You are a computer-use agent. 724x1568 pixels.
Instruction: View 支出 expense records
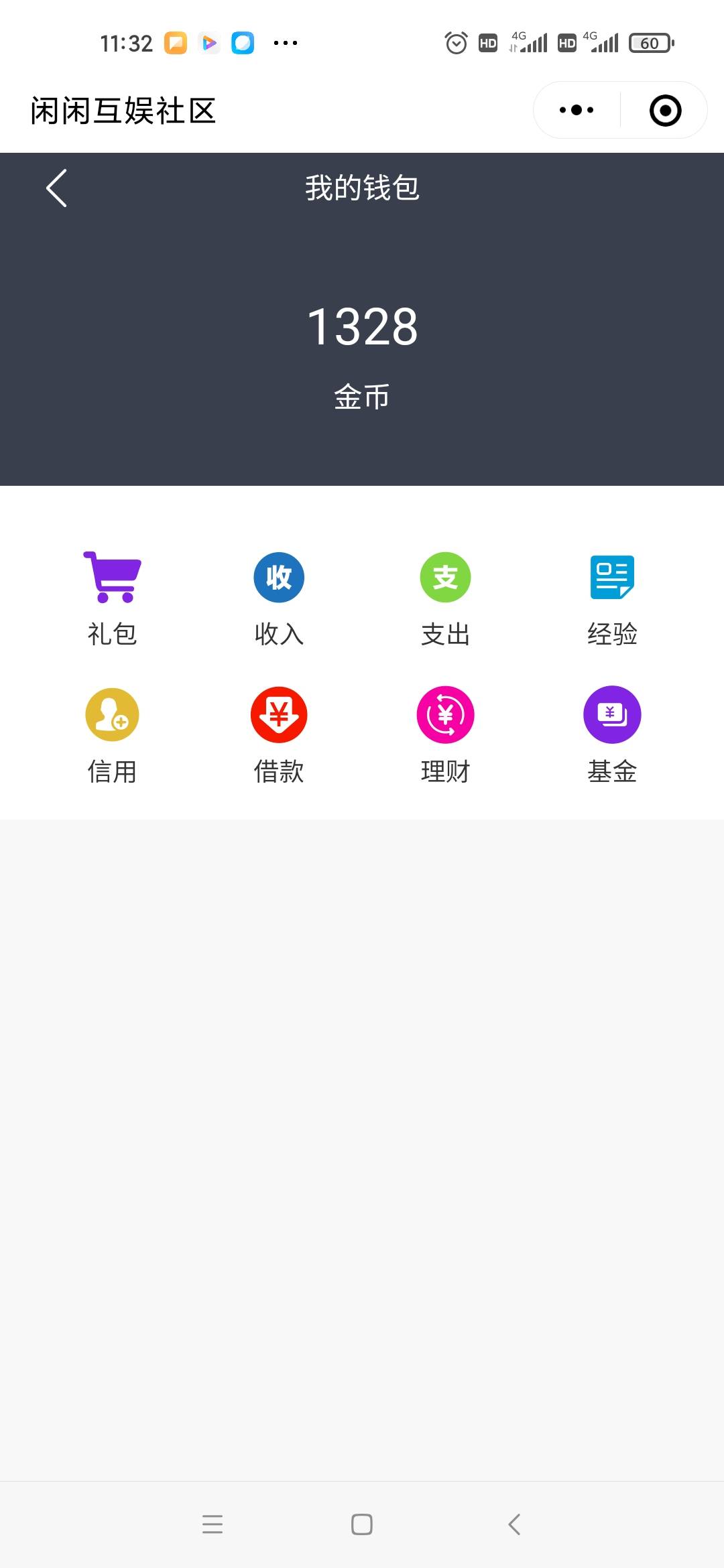tap(445, 596)
